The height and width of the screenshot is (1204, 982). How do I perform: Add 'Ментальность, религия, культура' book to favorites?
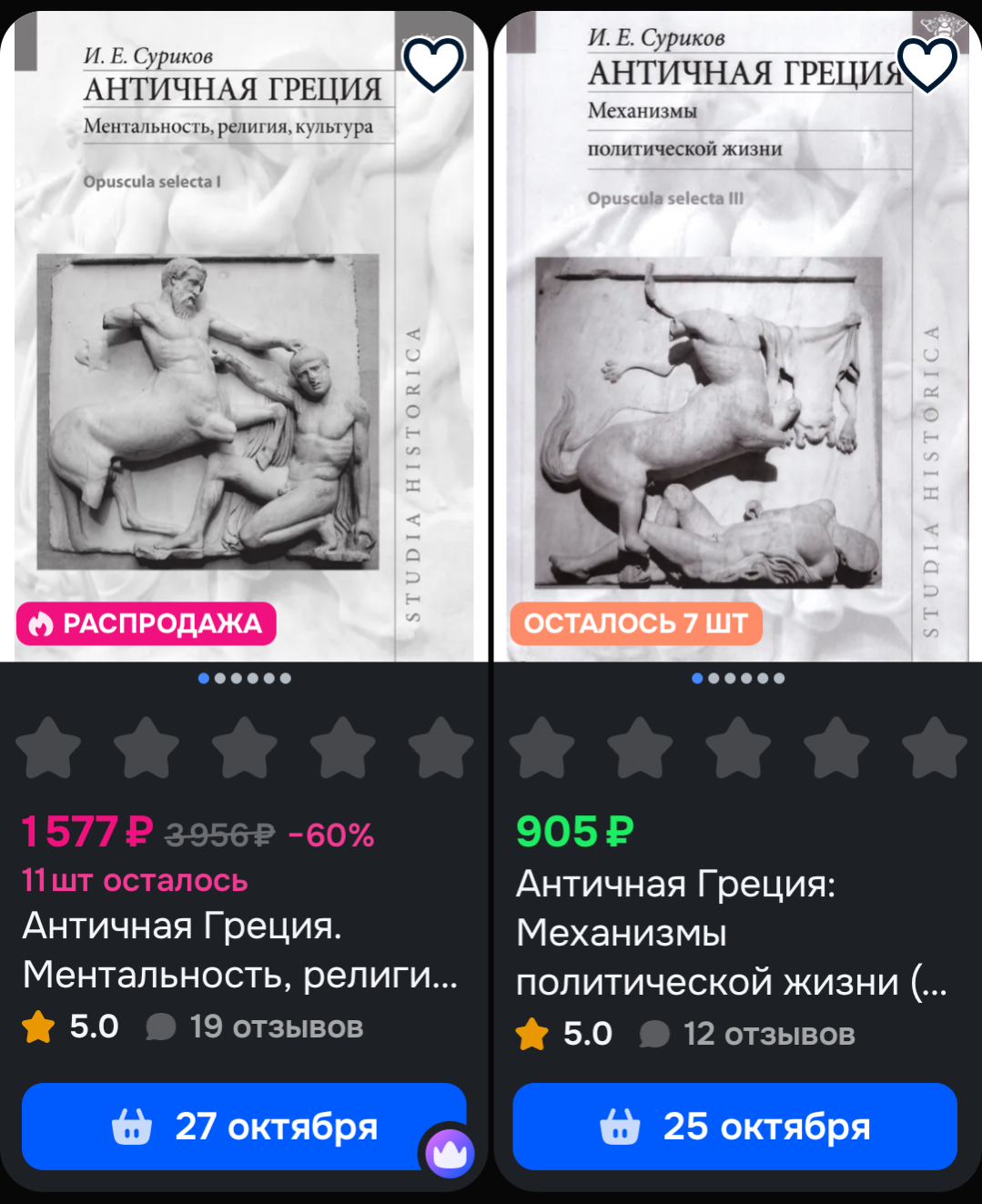(433, 64)
